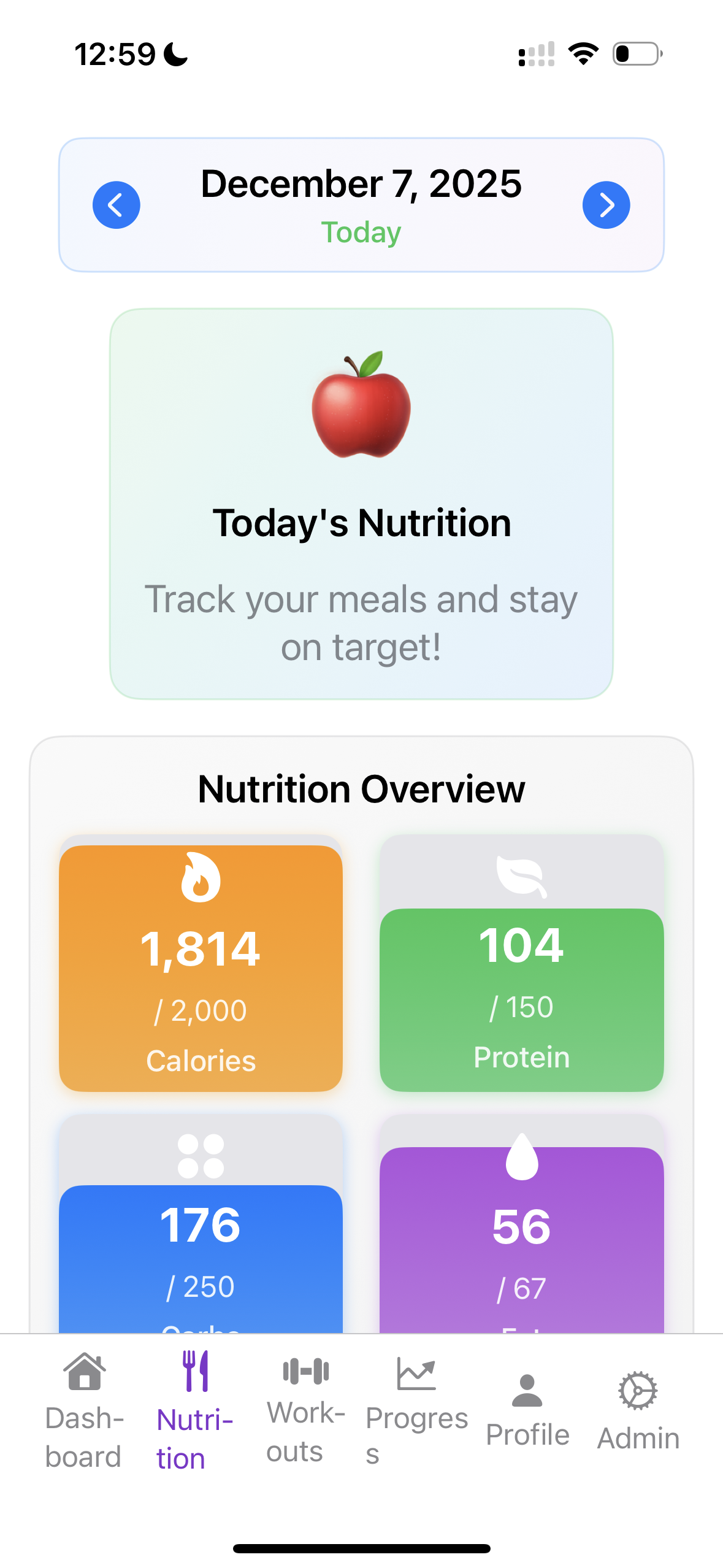Click the Today label
The image size is (723, 1568).
(361, 232)
